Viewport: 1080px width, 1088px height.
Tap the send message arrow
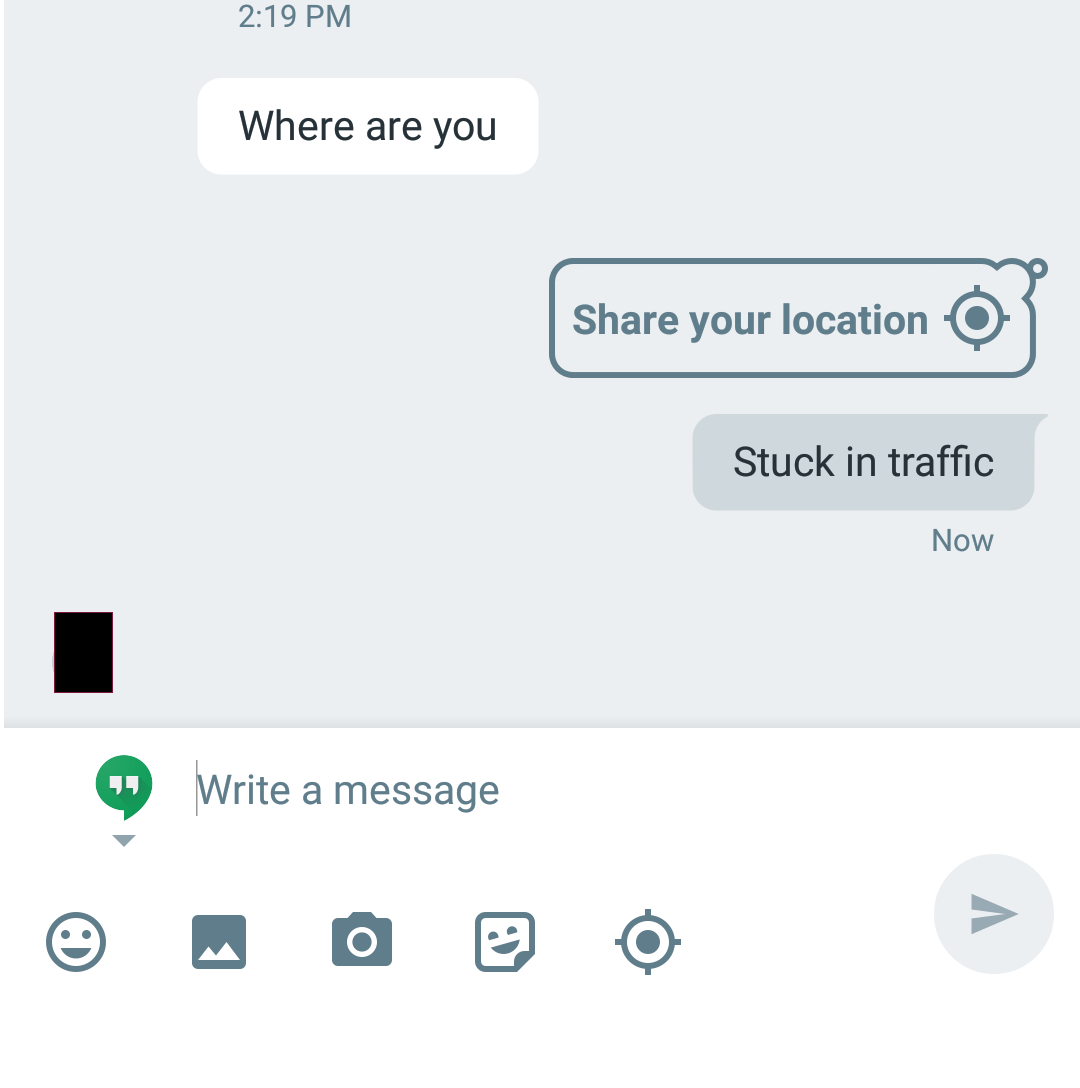click(993, 914)
